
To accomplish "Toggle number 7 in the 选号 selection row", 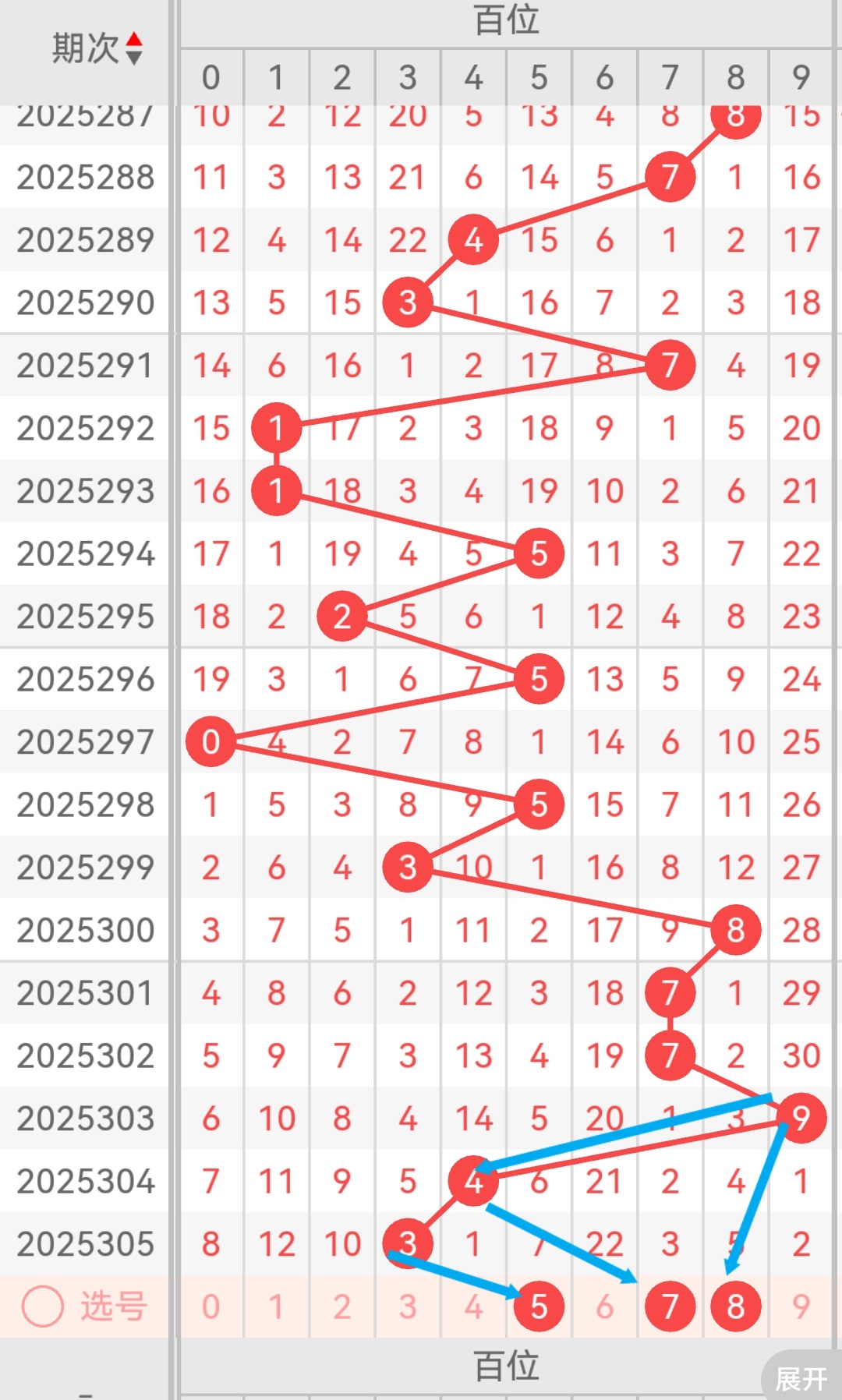I will pos(670,1307).
